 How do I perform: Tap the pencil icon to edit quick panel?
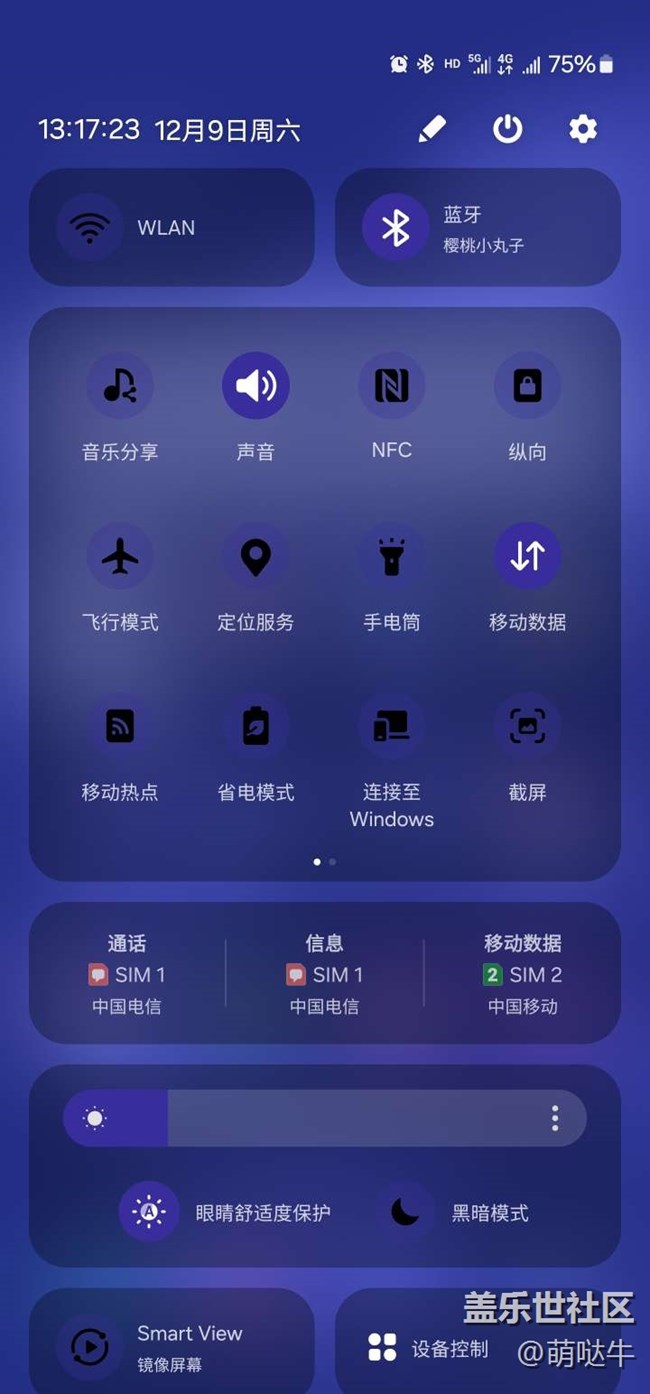tap(432, 129)
